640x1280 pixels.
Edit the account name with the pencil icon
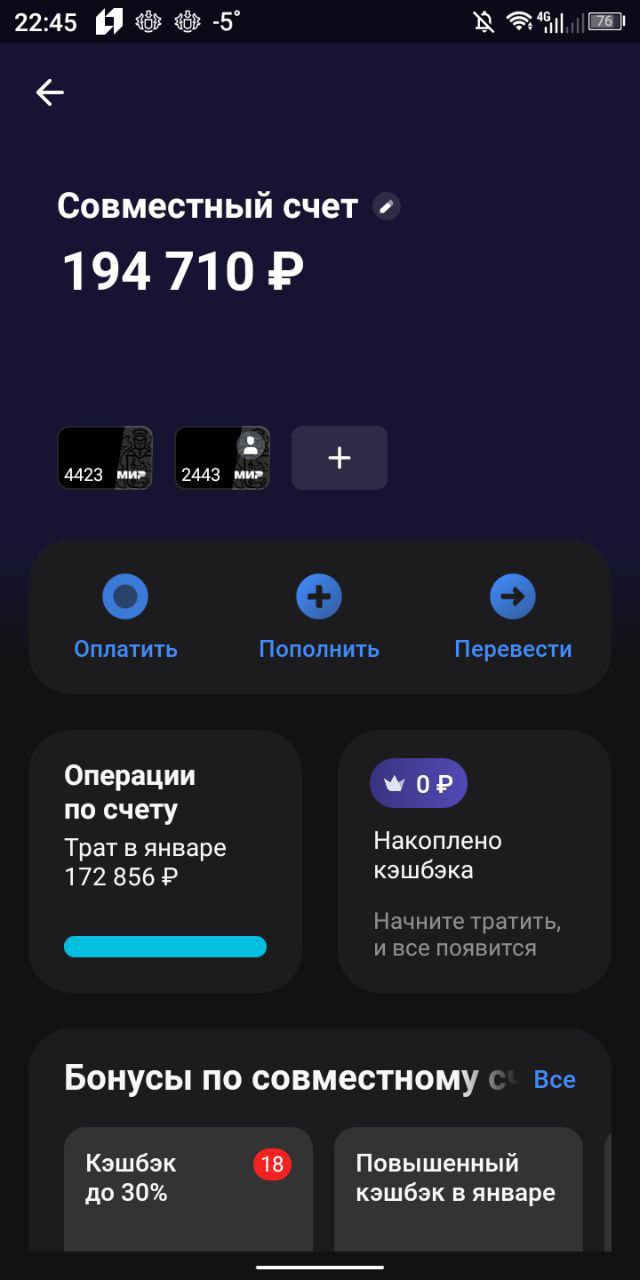pyautogui.click(x=387, y=207)
